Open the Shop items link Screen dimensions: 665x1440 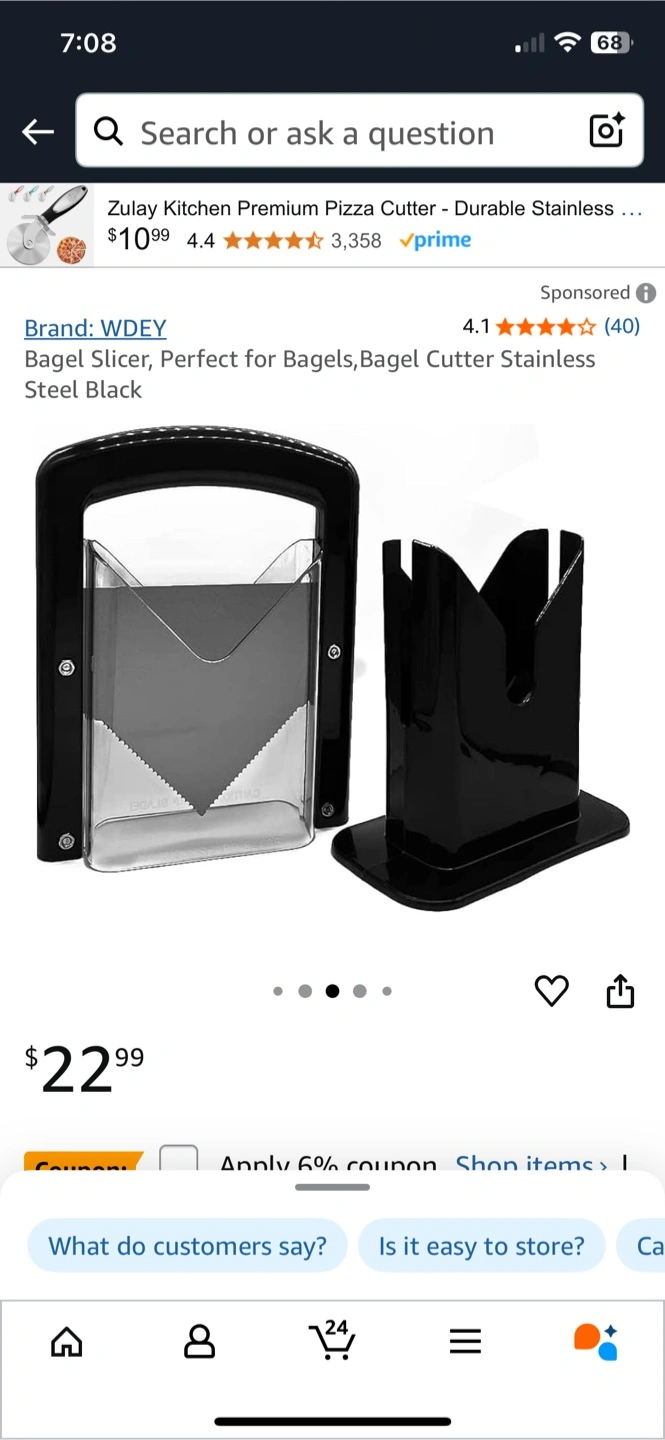pyautogui.click(x=531, y=1165)
